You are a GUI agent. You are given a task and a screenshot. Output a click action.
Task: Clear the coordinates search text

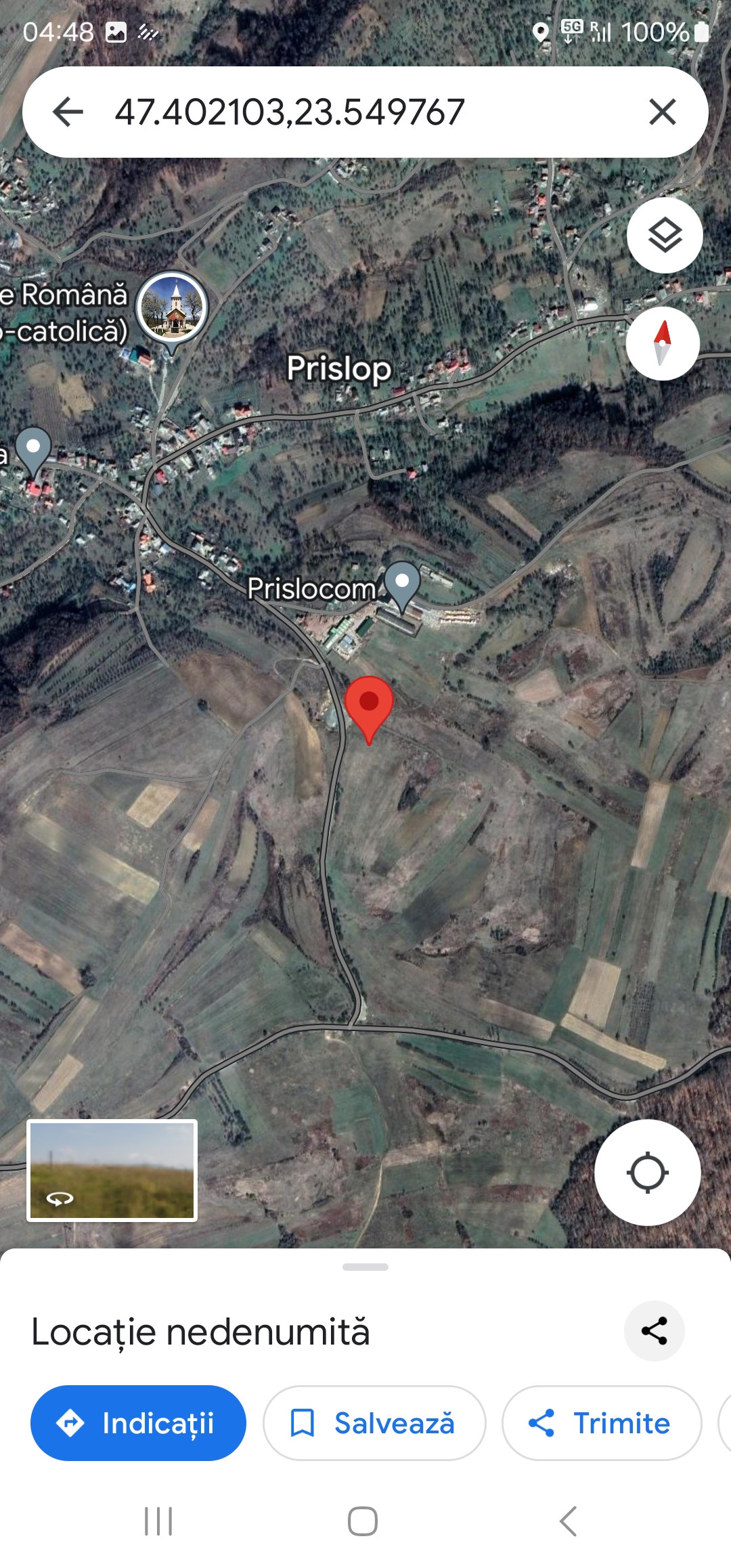662,112
